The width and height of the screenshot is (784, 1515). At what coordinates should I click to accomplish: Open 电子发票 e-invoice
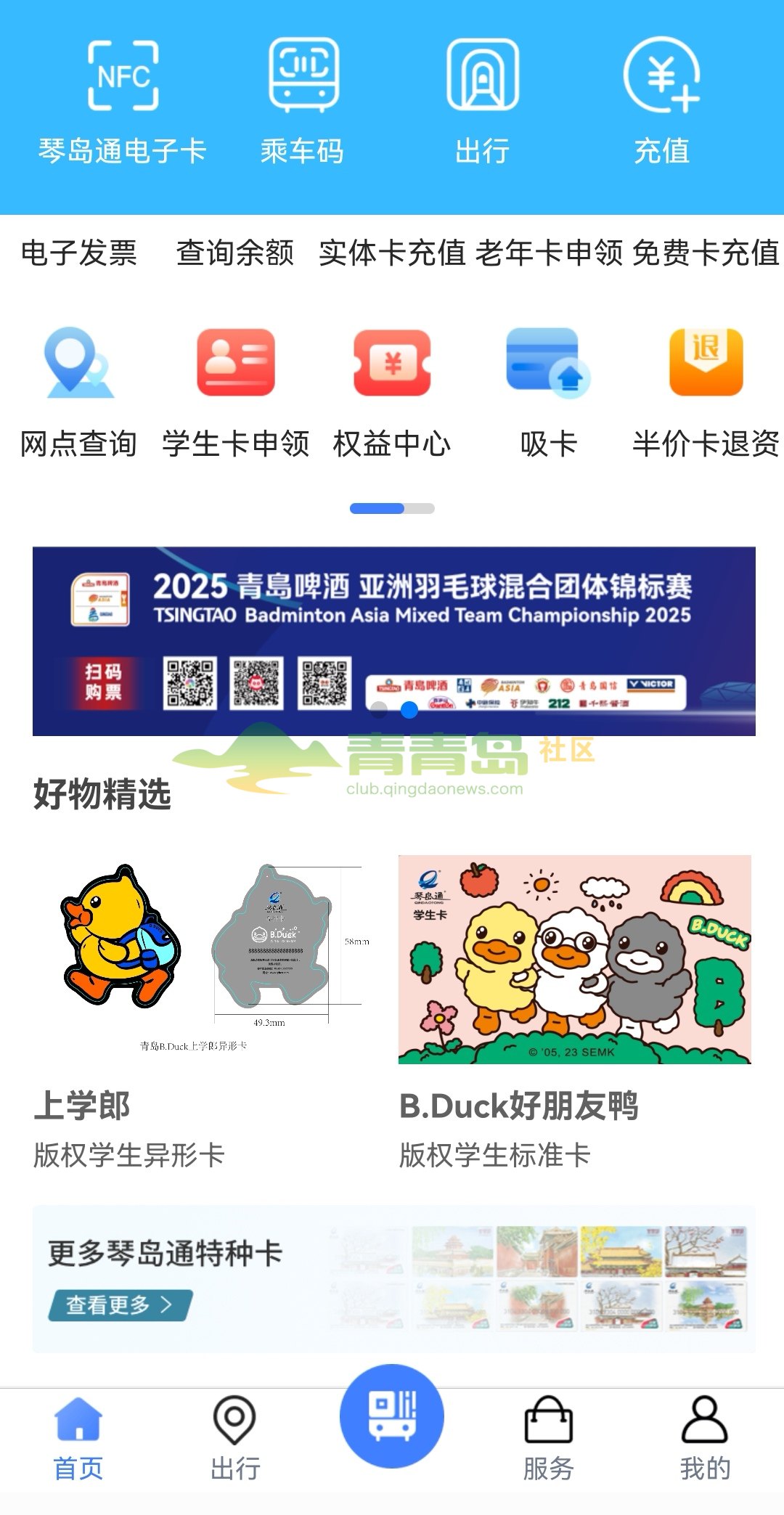click(78, 253)
